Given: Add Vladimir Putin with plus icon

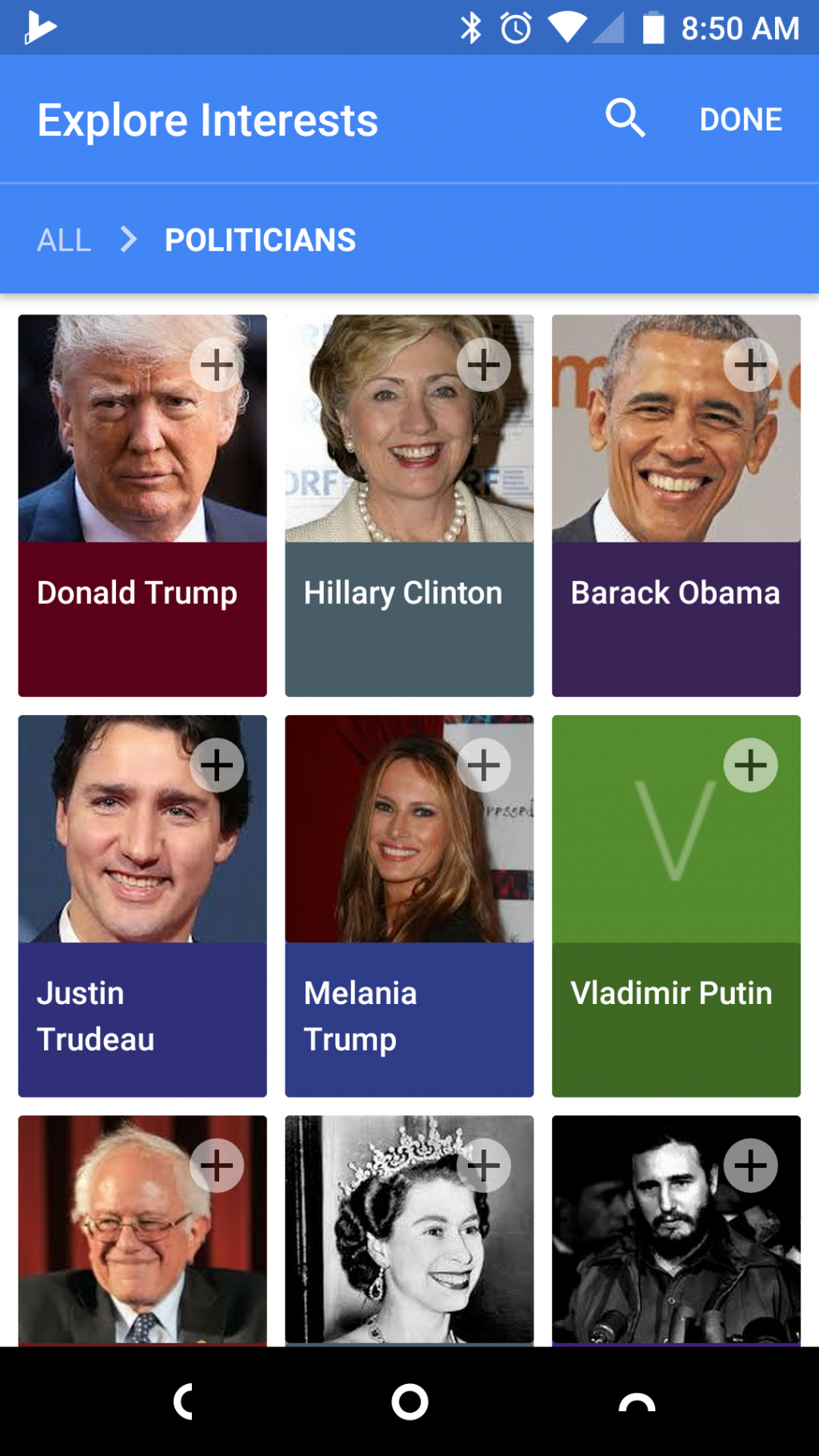Looking at the screenshot, I should 750,766.
